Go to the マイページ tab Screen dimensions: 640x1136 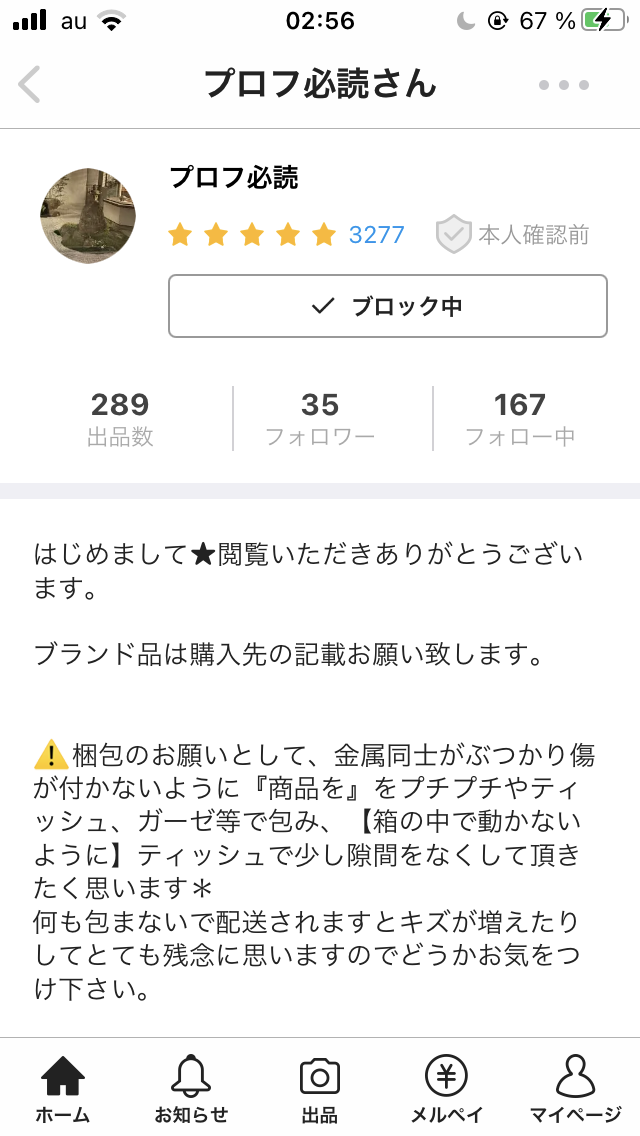[x=575, y=1089]
